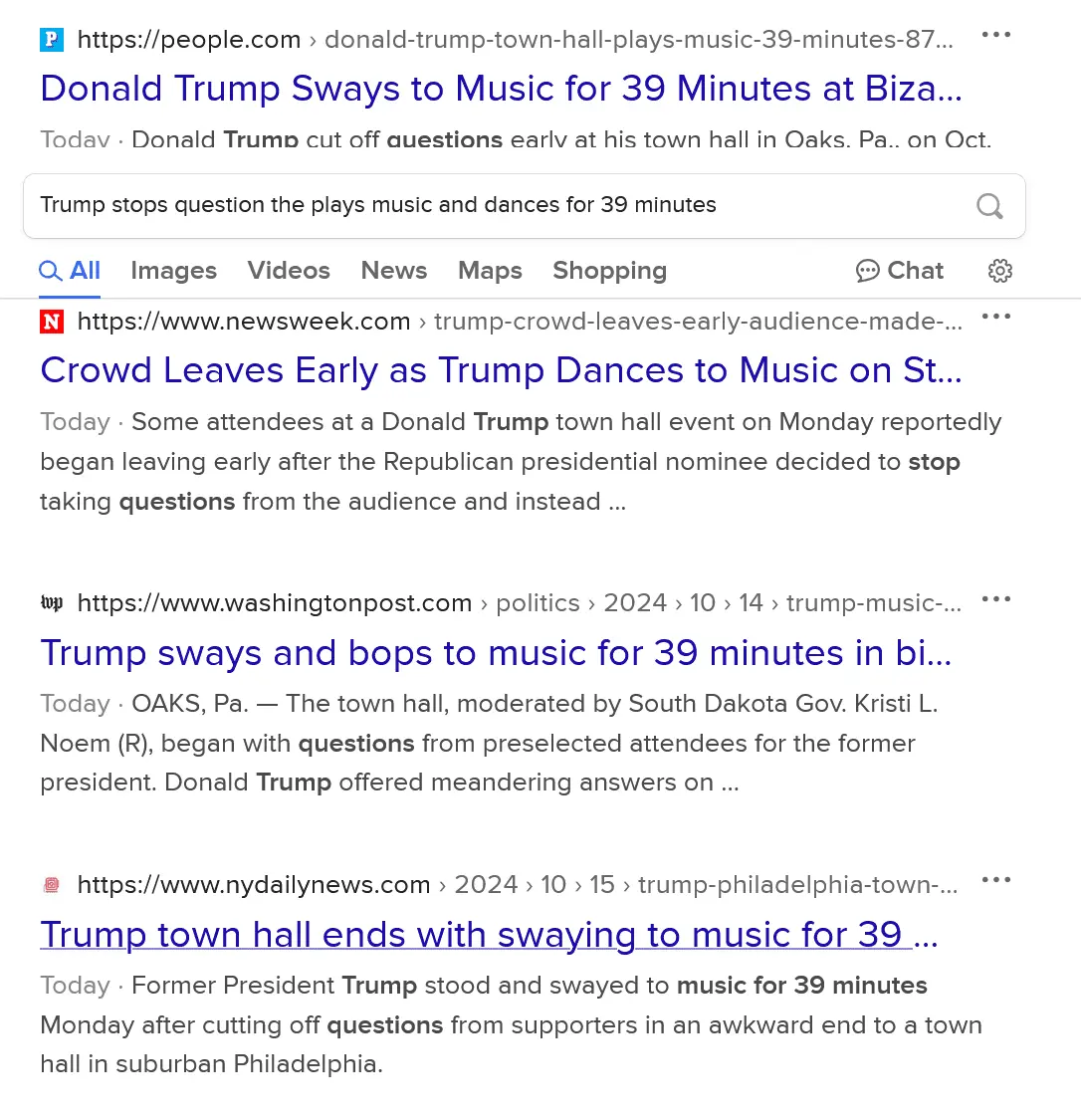The height and width of the screenshot is (1120, 1081).
Task: Open more options for the newsweek.com result
Action: tap(995, 317)
